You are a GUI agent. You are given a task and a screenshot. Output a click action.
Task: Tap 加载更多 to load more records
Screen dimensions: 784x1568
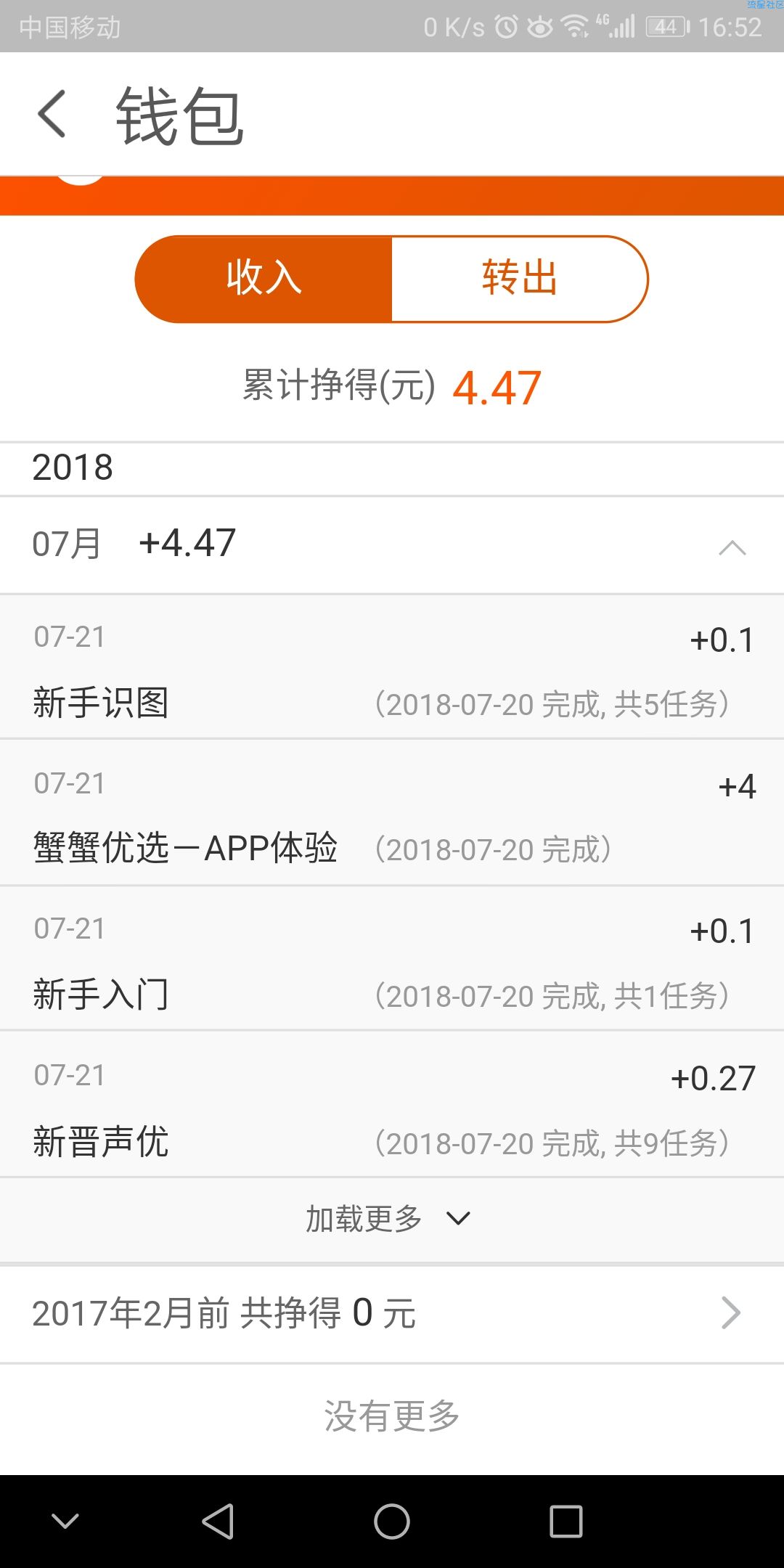pos(388,1219)
